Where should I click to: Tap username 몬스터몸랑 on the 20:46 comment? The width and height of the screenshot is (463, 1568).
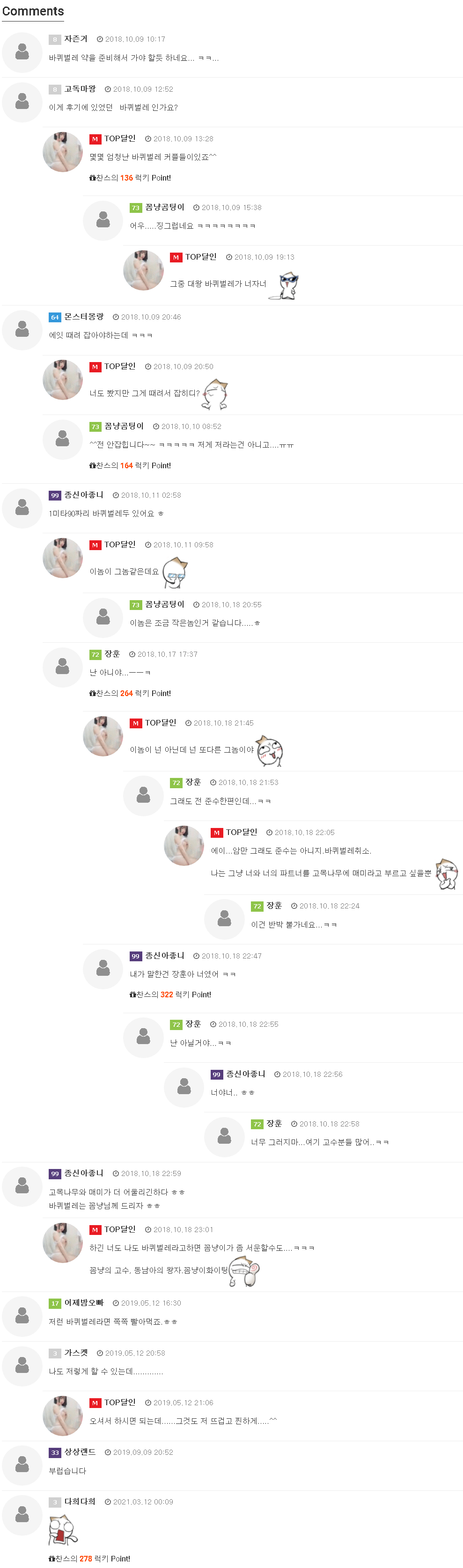click(83, 317)
